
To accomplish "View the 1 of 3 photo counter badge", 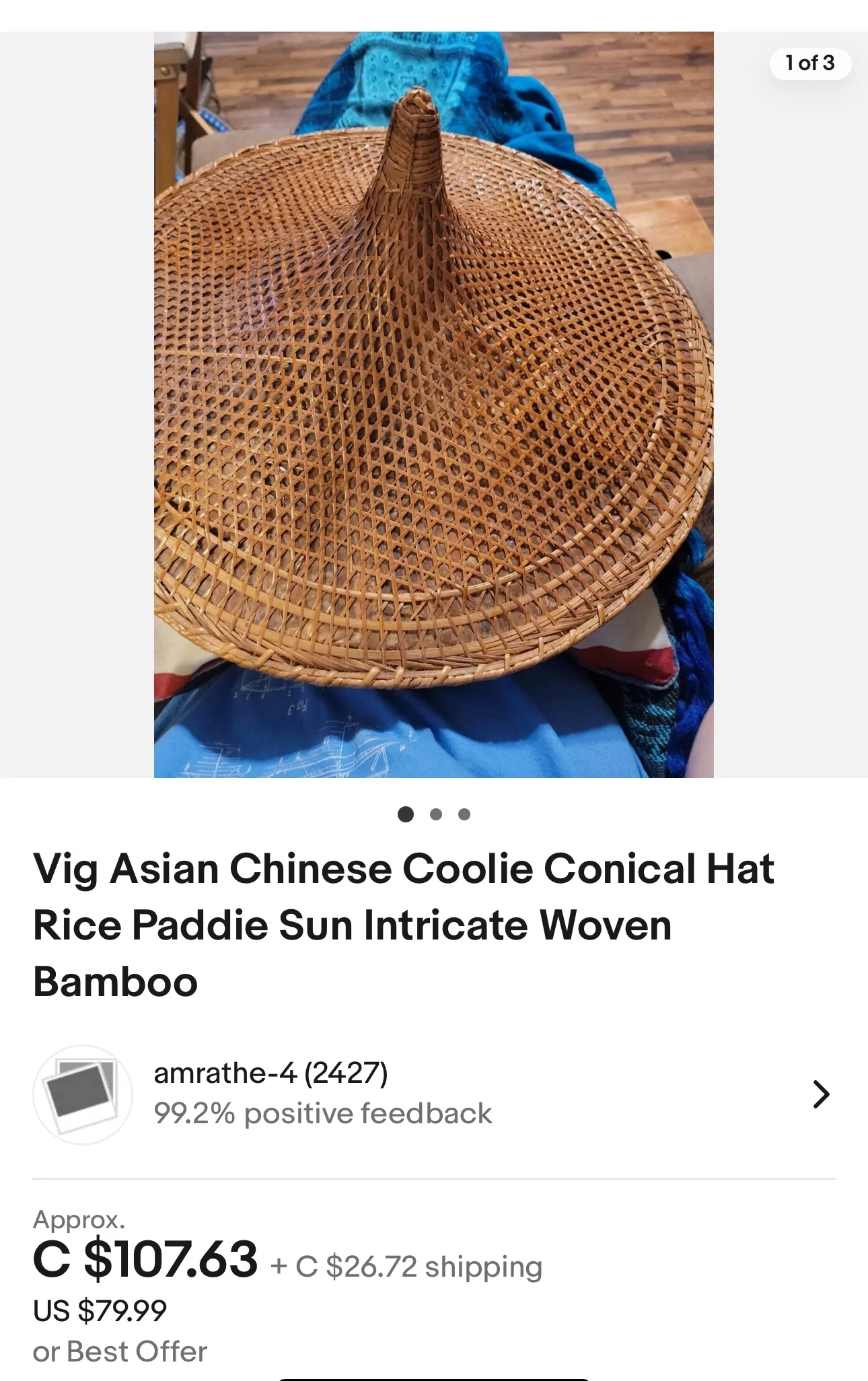I will click(810, 63).
